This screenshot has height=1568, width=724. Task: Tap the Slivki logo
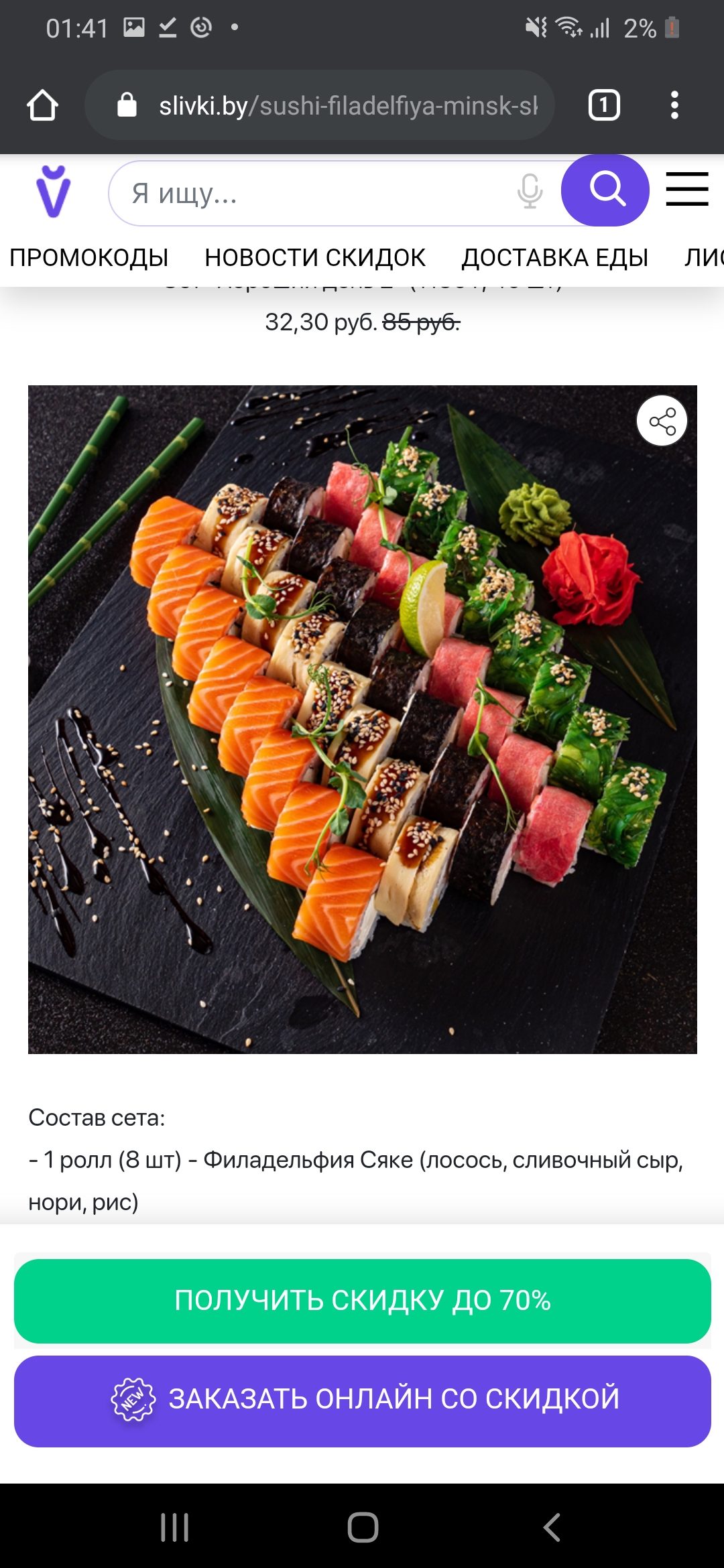[x=53, y=192]
